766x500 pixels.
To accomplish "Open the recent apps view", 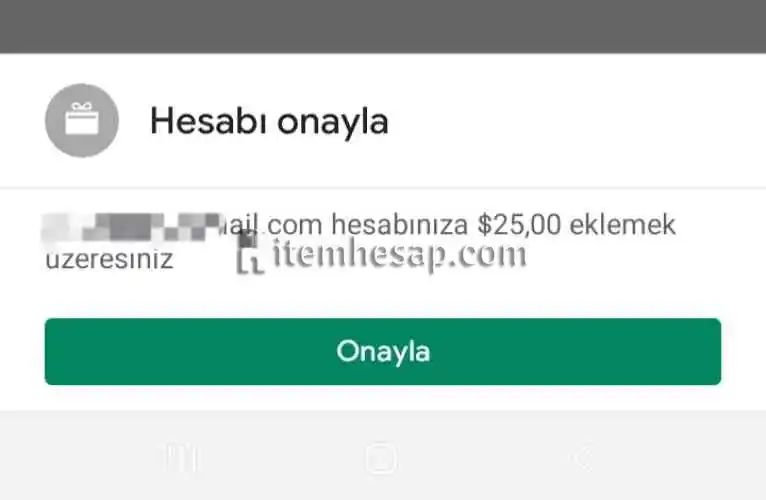I will (x=181, y=459).
